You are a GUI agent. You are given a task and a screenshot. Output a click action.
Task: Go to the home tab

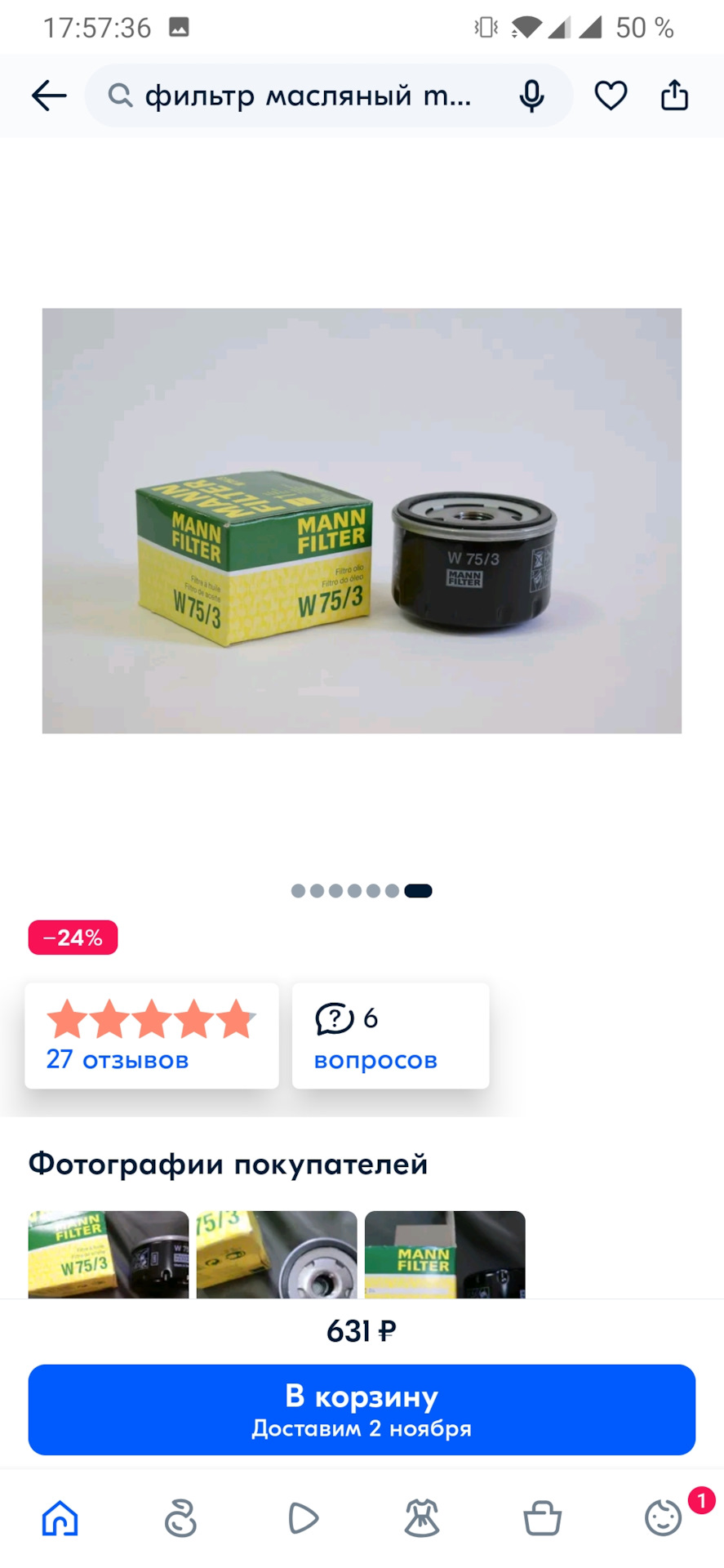[60, 1519]
